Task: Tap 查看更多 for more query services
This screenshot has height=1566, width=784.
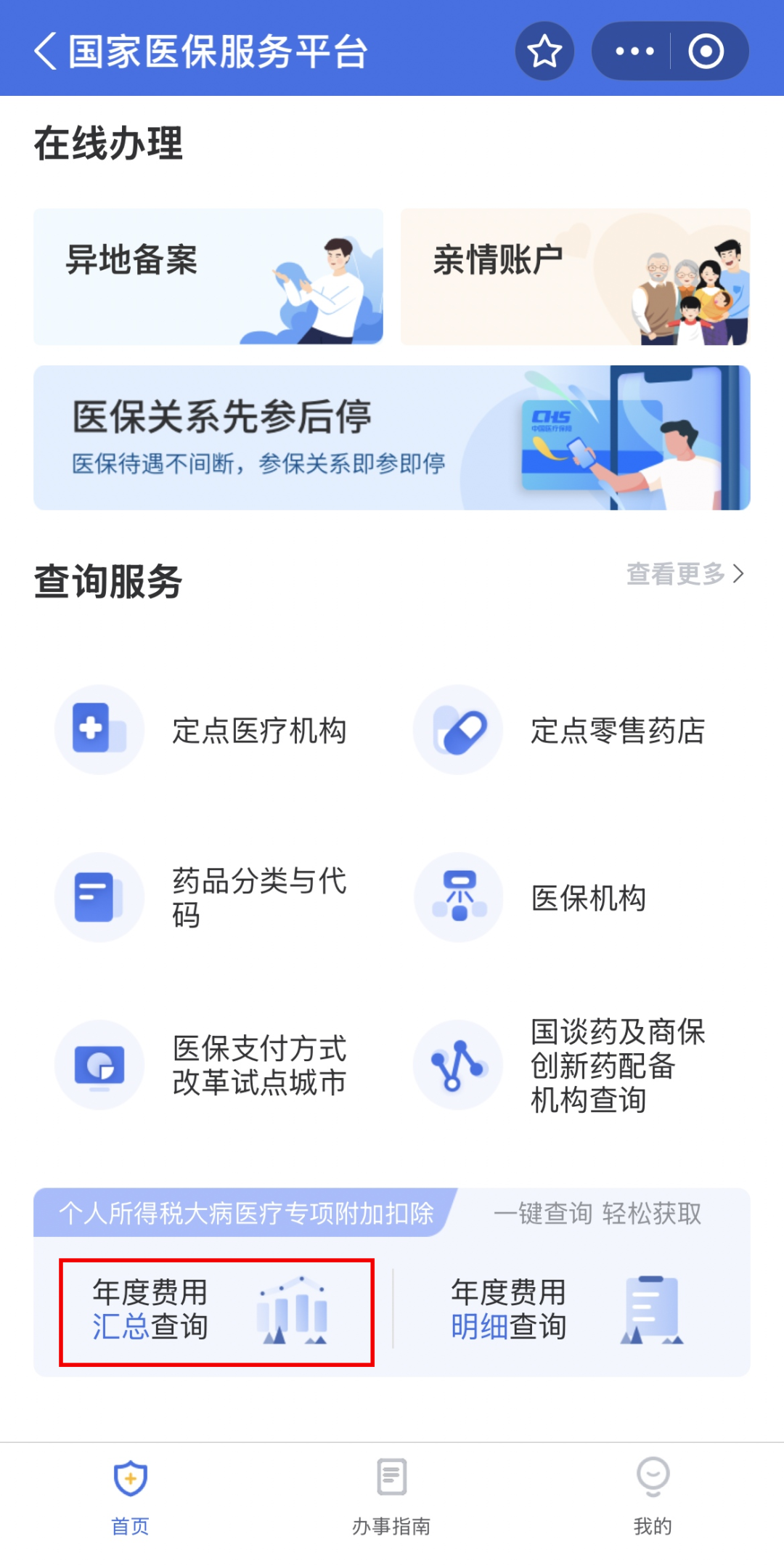Action: (x=685, y=574)
